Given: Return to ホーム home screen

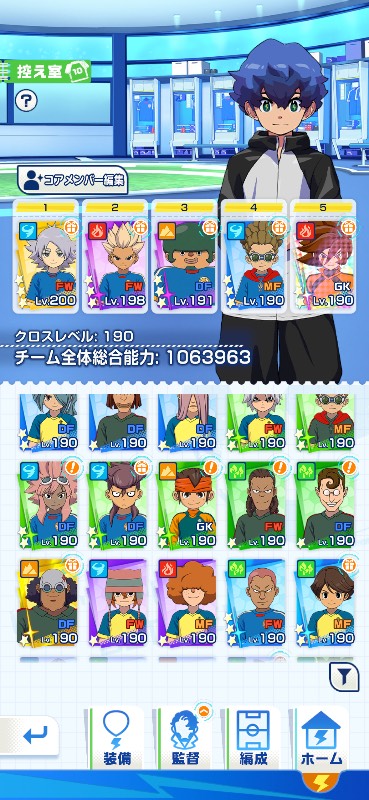Looking at the screenshot, I should click(x=321, y=737).
